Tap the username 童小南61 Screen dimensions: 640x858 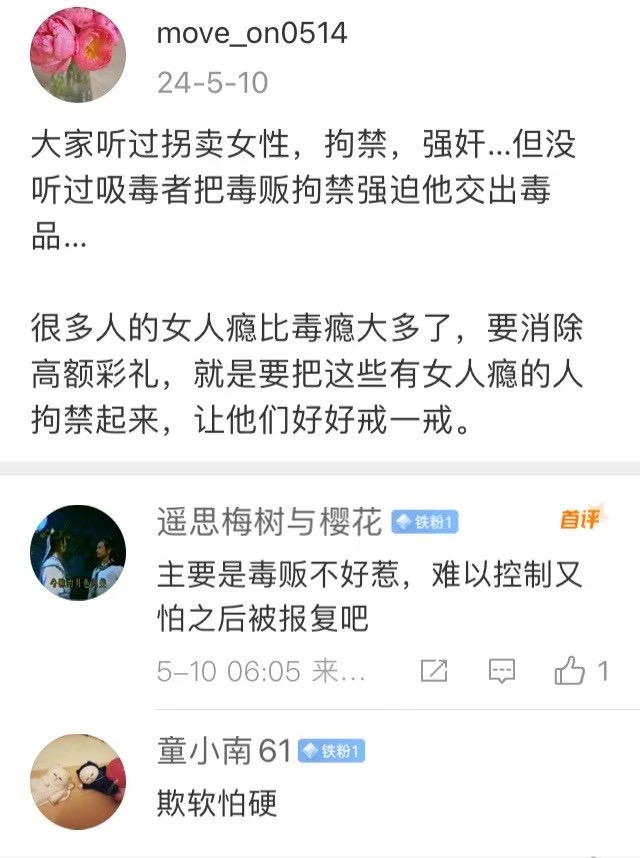pyautogui.click(x=223, y=751)
